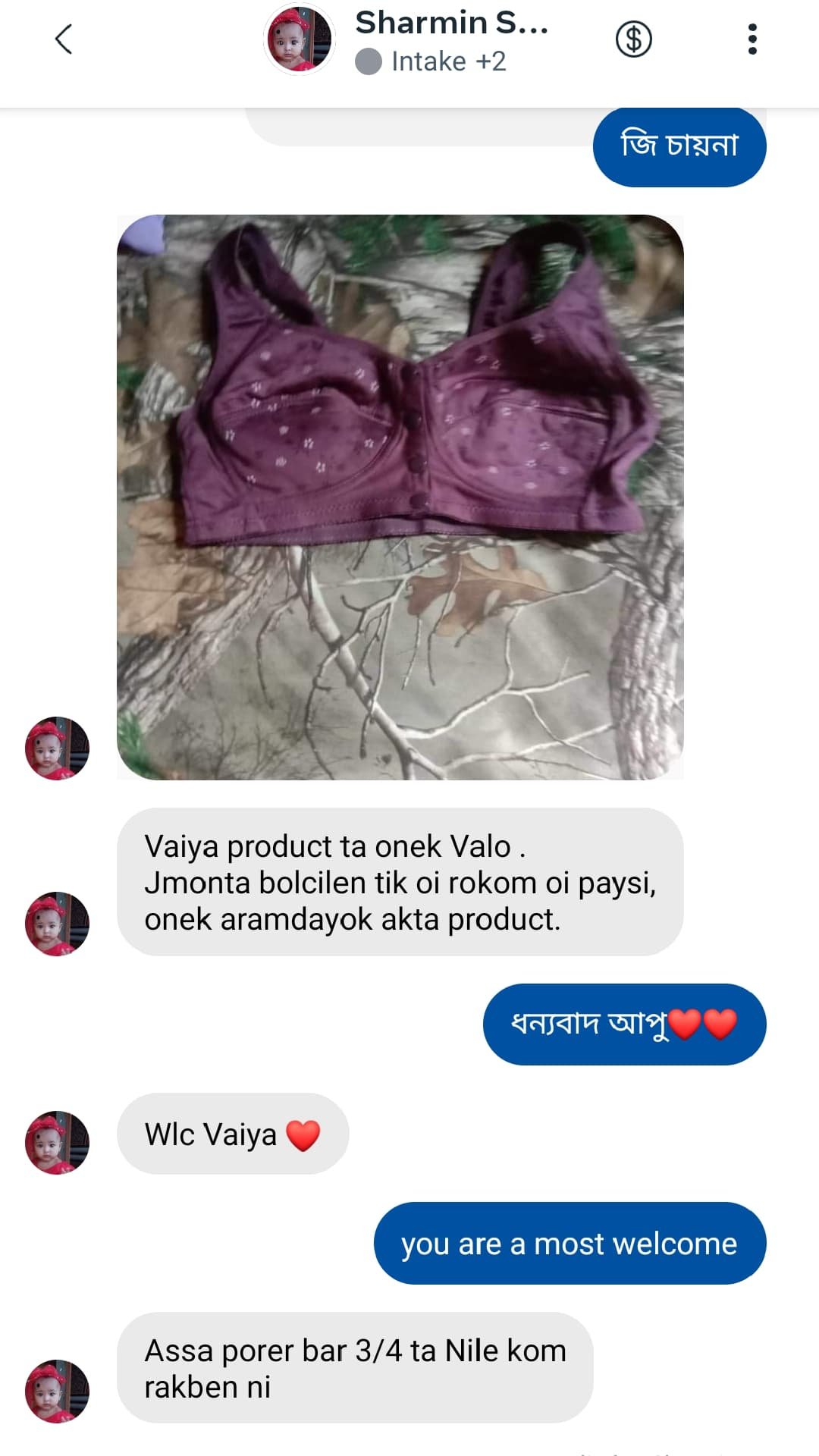Open the three-dot overflow menu
Image resolution: width=819 pixels, height=1456 pixels.
click(x=752, y=39)
